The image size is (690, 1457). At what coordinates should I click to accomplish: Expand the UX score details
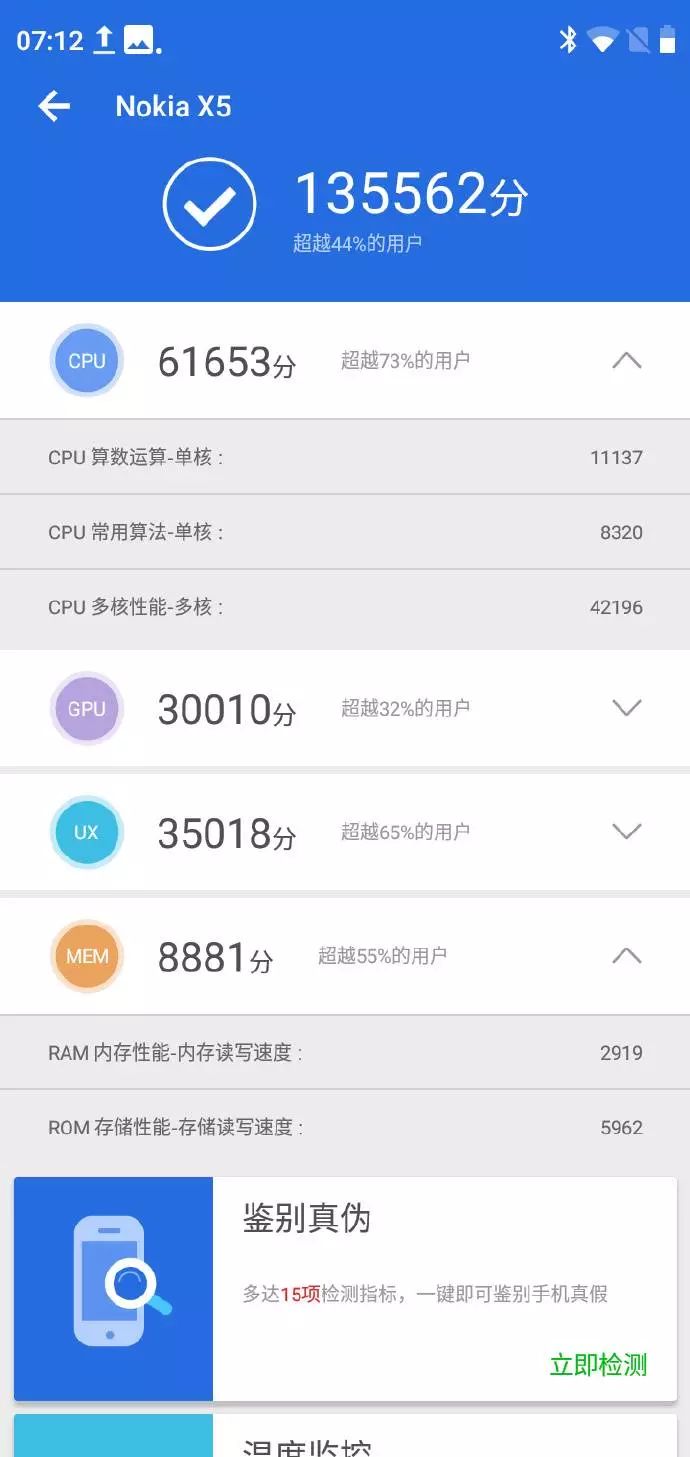[626, 832]
